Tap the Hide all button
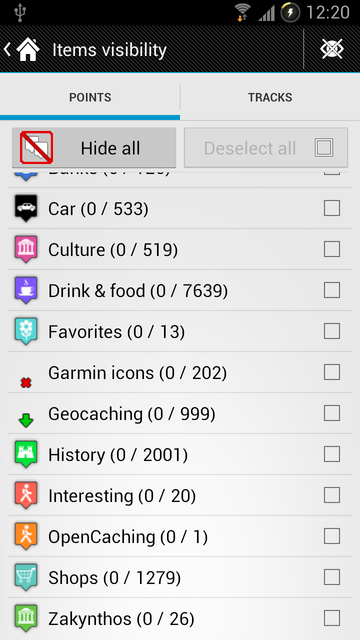This screenshot has height=640, width=360. [94, 148]
